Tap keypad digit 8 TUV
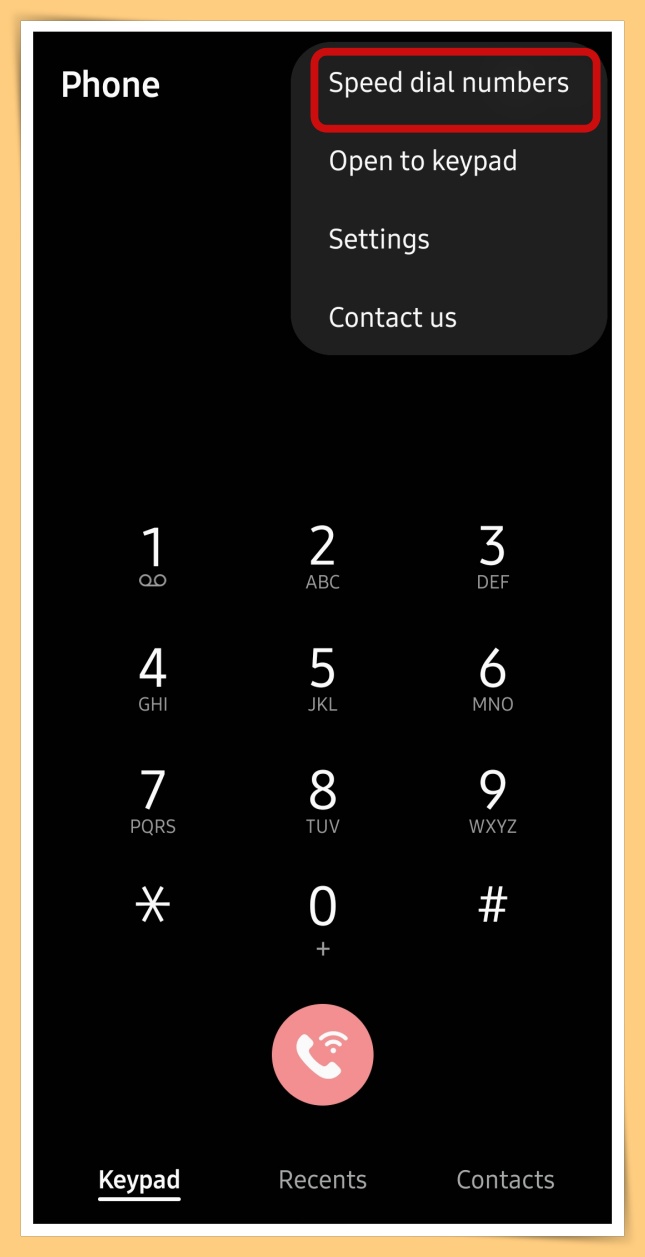 point(322,801)
